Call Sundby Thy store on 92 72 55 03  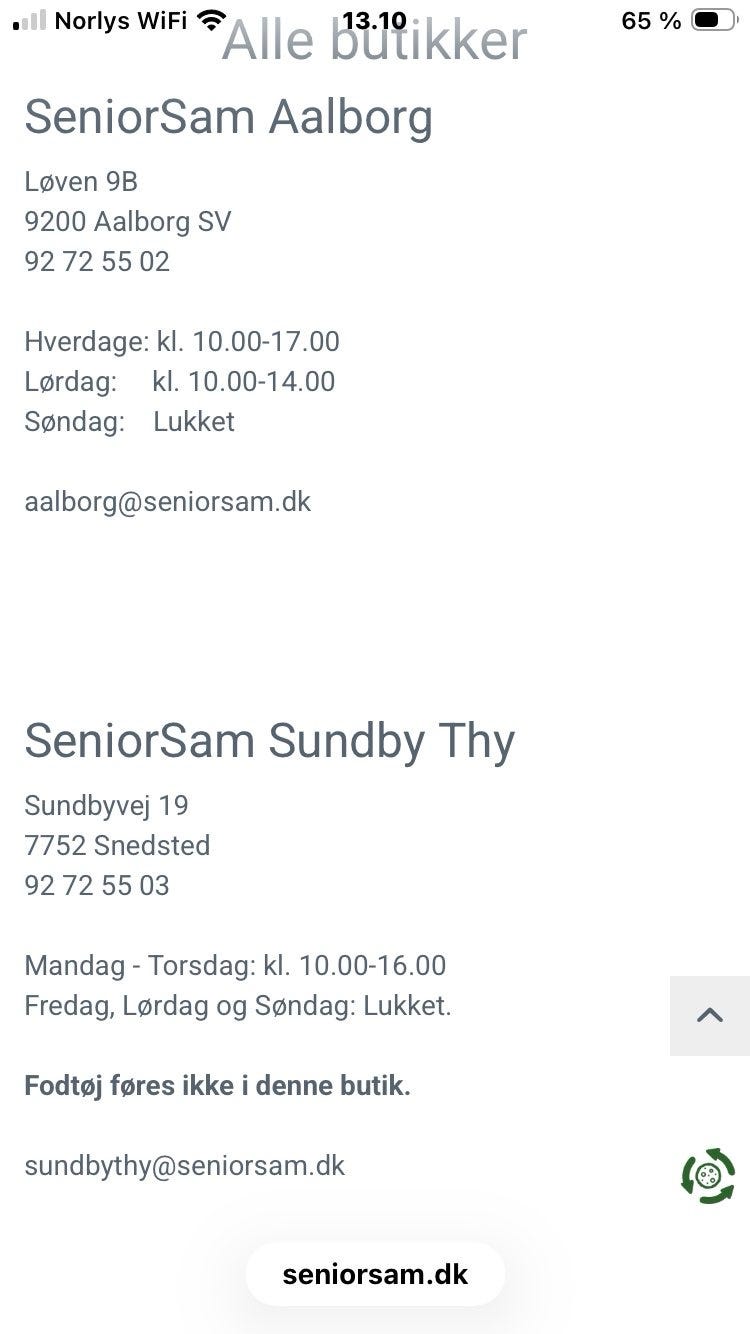click(97, 885)
